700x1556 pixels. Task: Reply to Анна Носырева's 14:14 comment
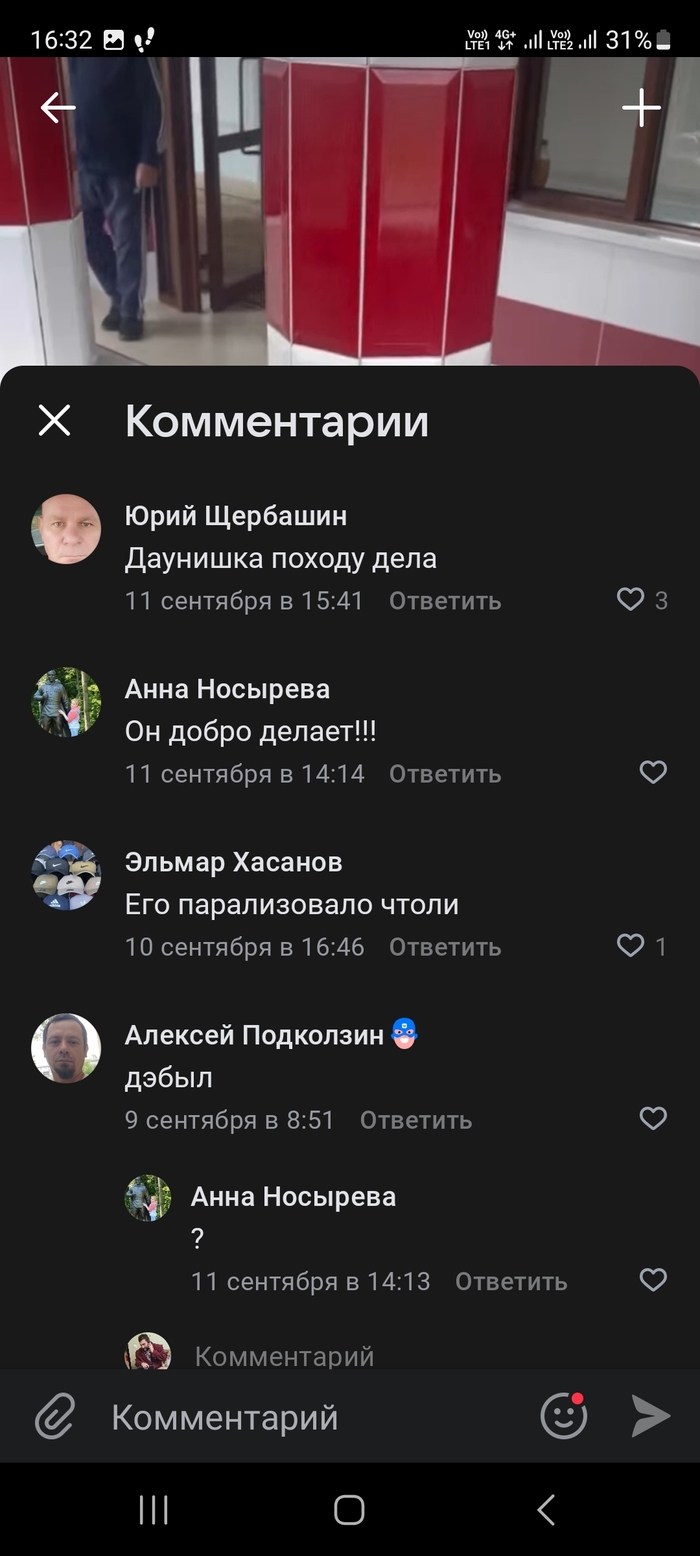coord(444,774)
